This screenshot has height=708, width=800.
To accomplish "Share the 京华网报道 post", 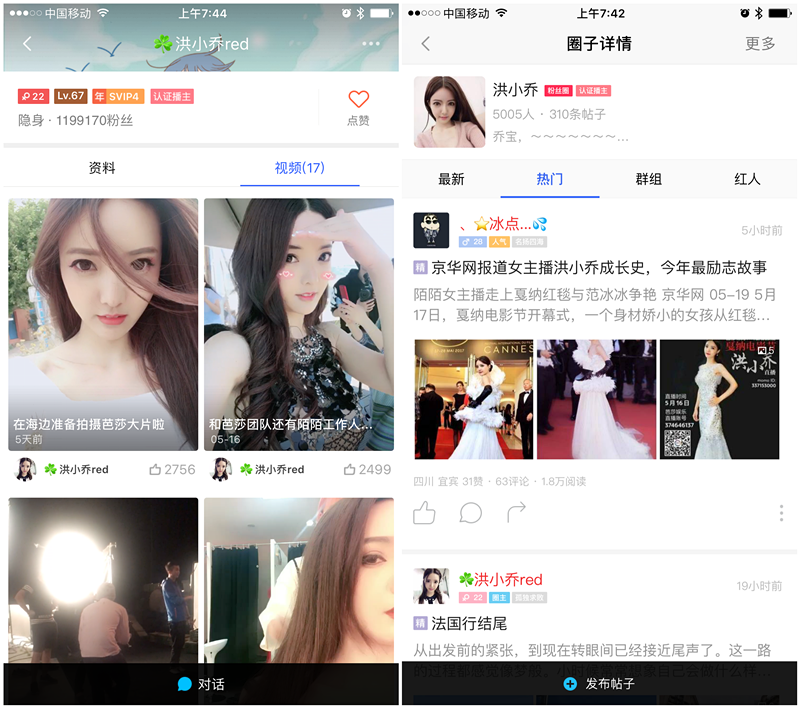I will (x=516, y=513).
